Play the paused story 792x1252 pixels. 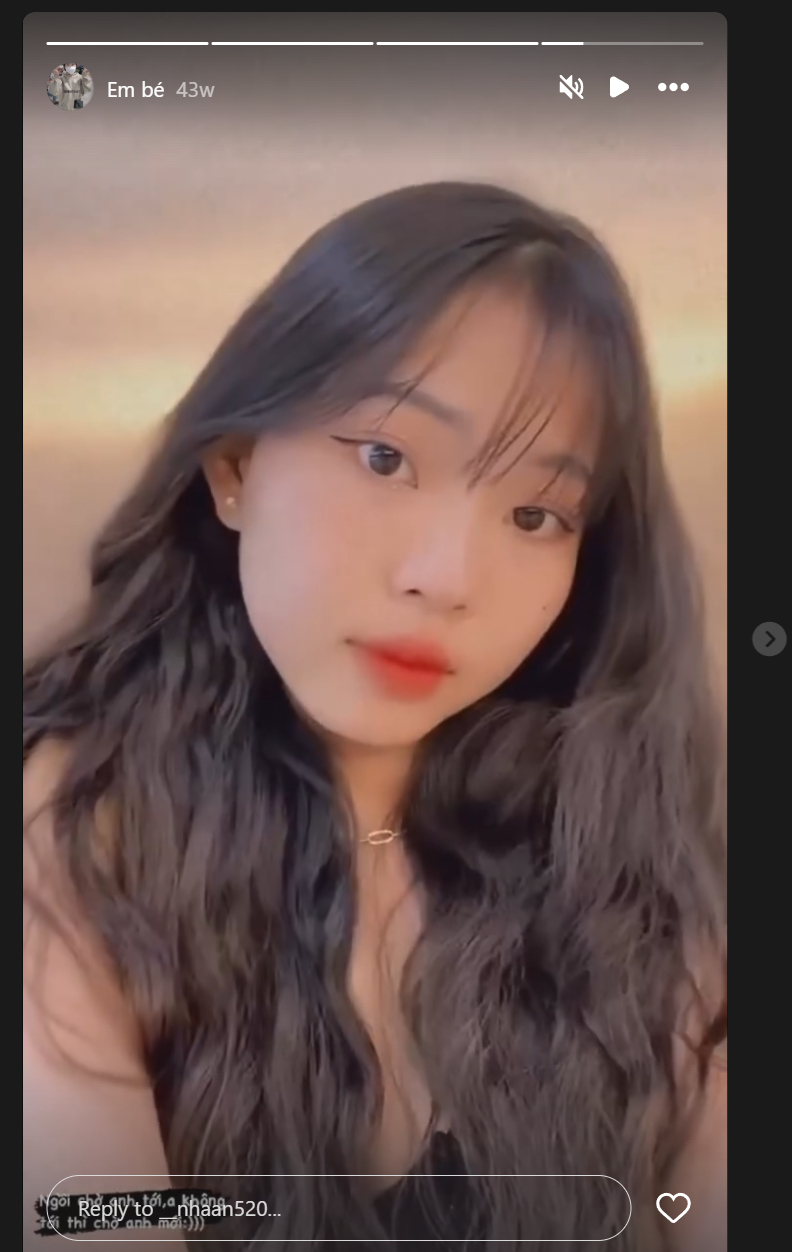pos(619,88)
